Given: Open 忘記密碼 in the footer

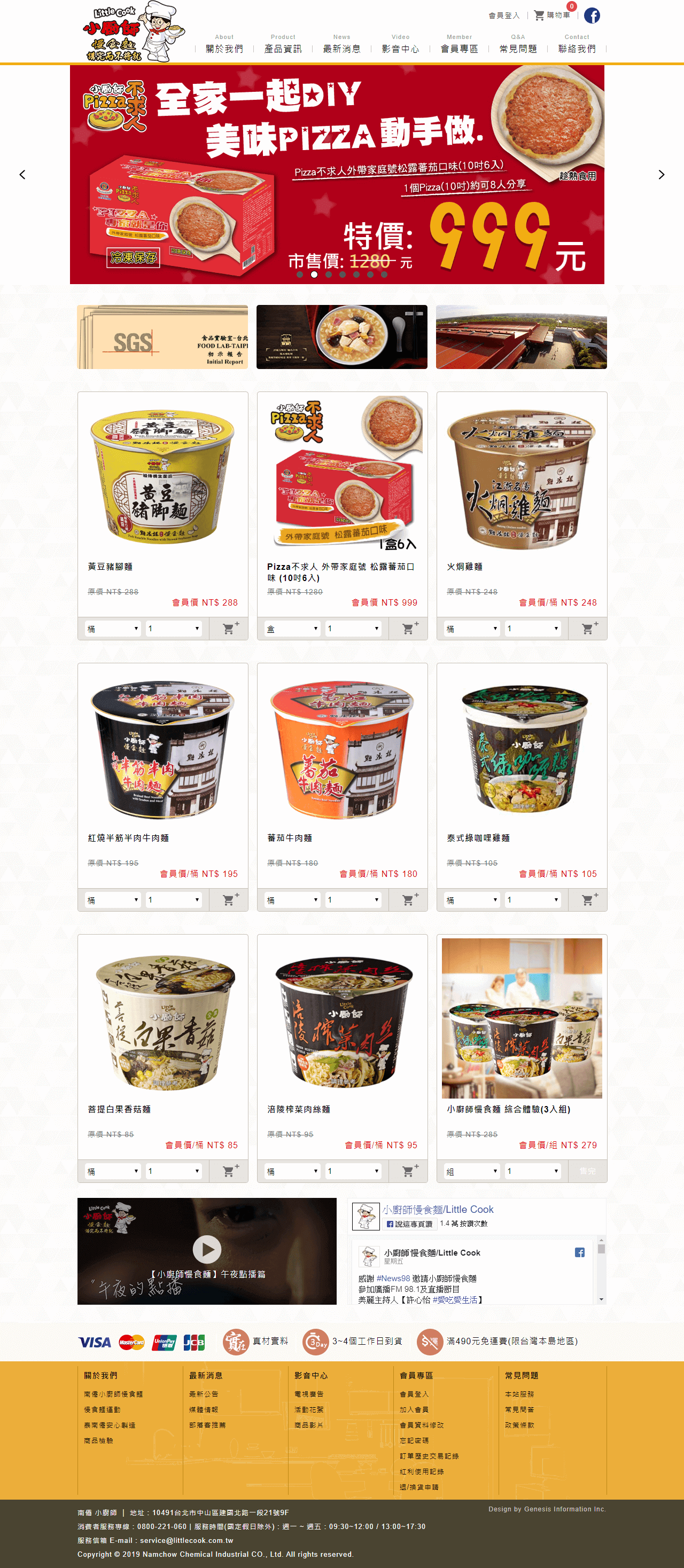Looking at the screenshot, I should pyautogui.click(x=414, y=1440).
